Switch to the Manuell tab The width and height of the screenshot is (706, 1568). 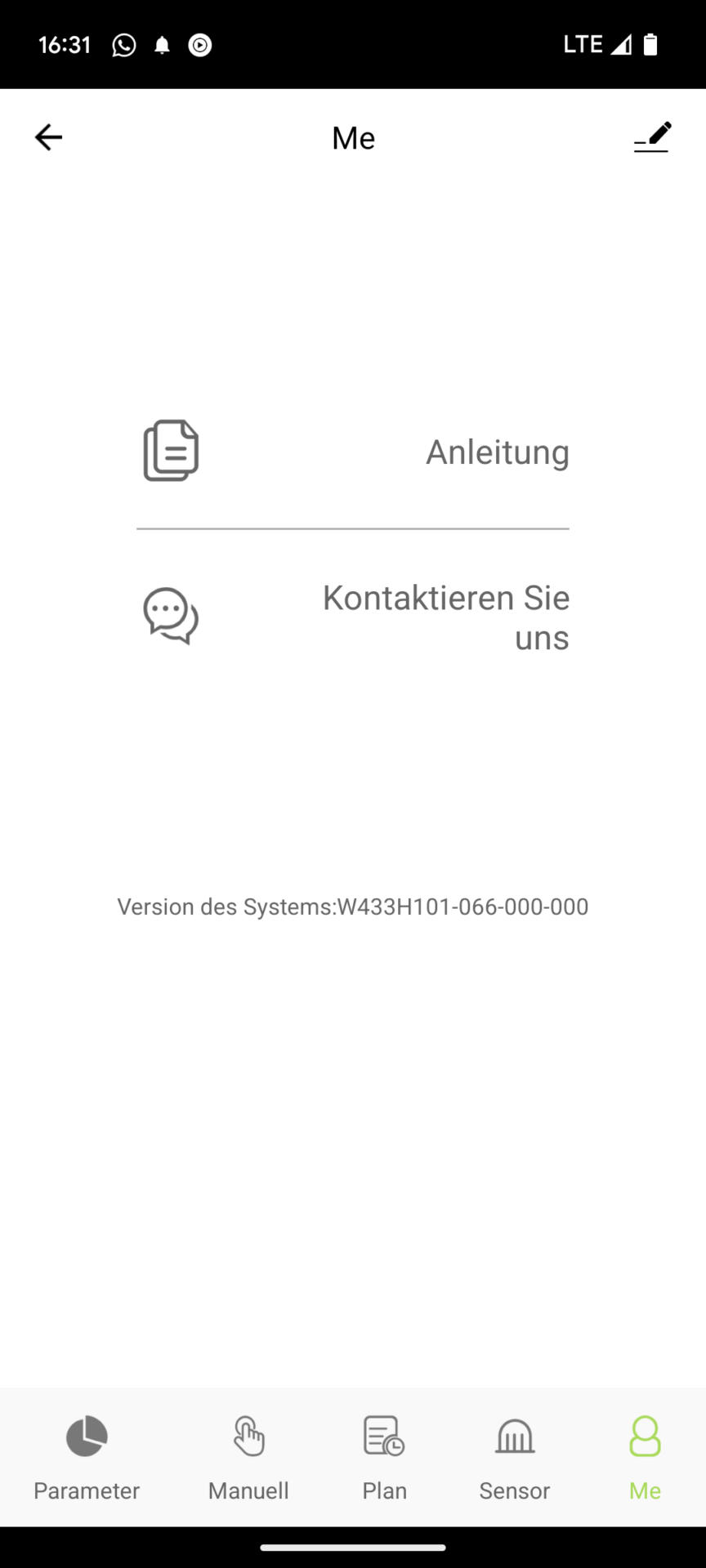248,1459
